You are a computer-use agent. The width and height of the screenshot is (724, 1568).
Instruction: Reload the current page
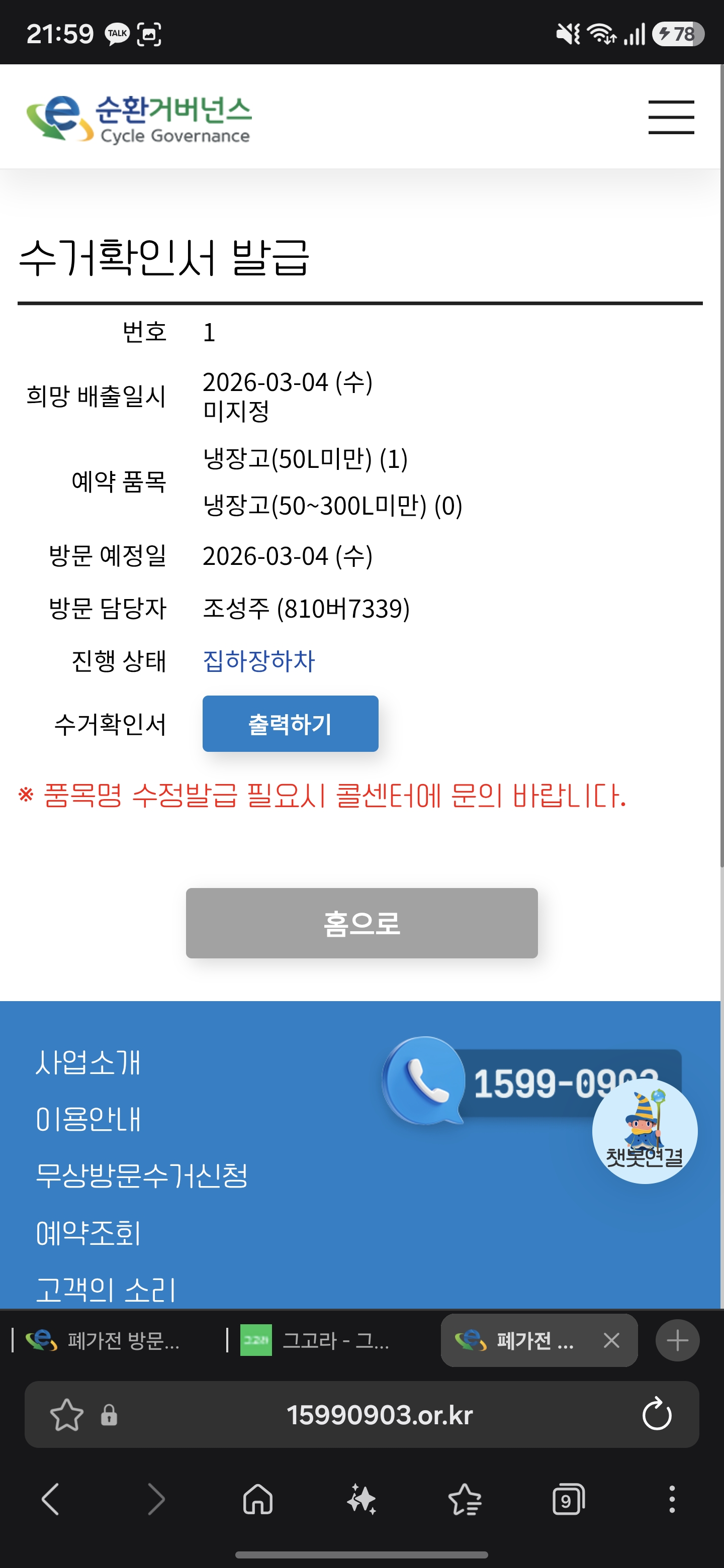click(x=657, y=1415)
